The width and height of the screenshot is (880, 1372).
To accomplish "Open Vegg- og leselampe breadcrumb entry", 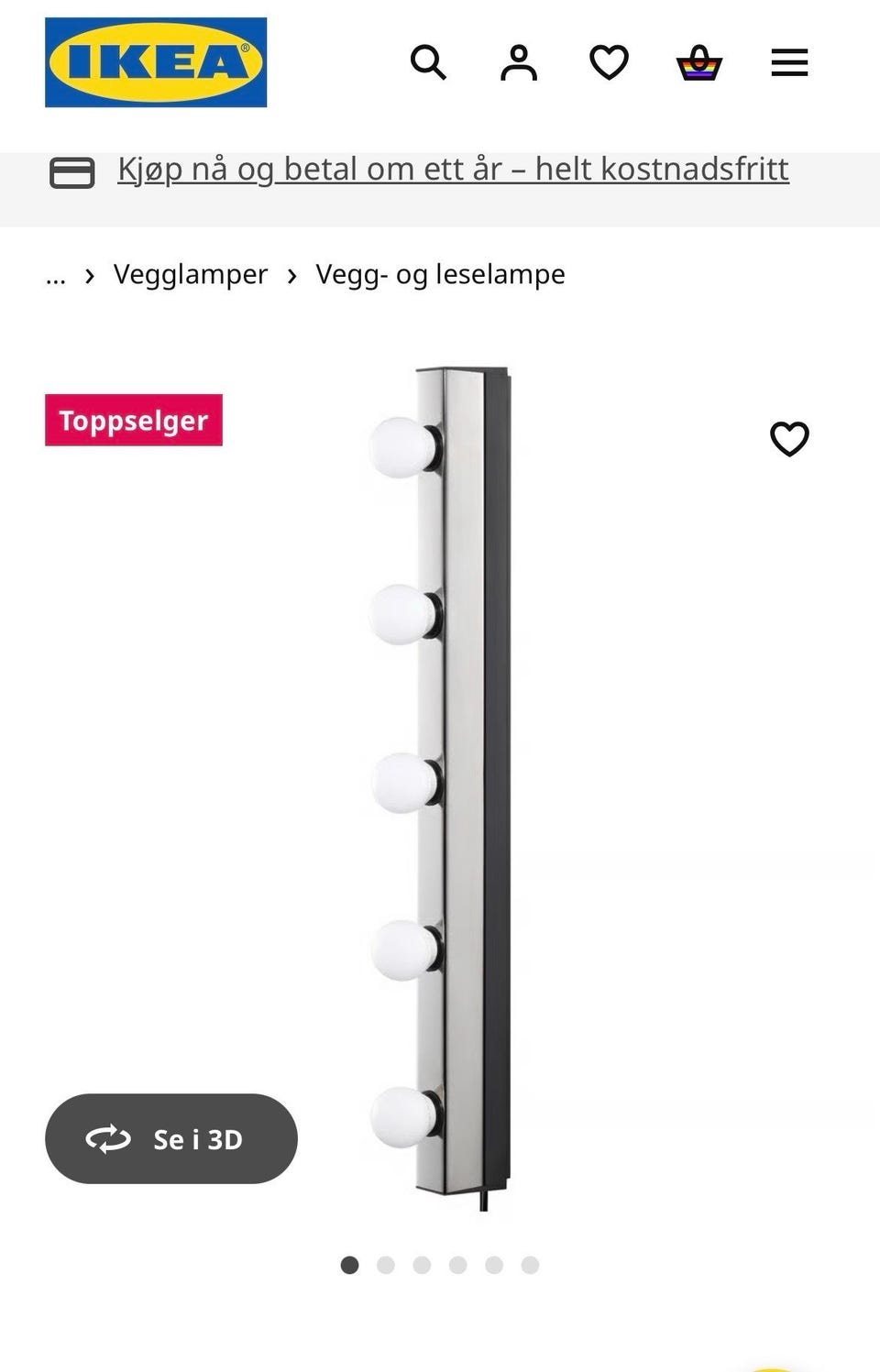I will (x=439, y=274).
